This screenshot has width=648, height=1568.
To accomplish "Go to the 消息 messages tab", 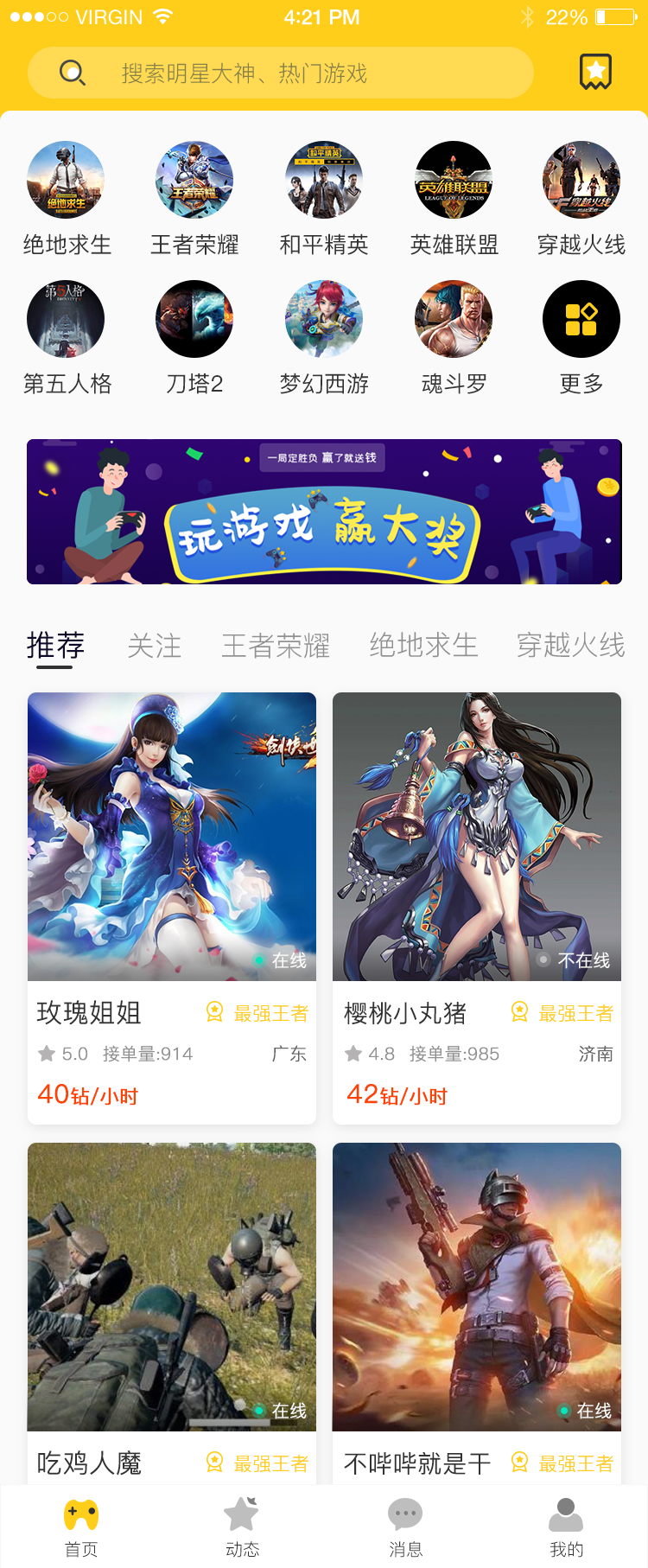I will coord(405,1527).
